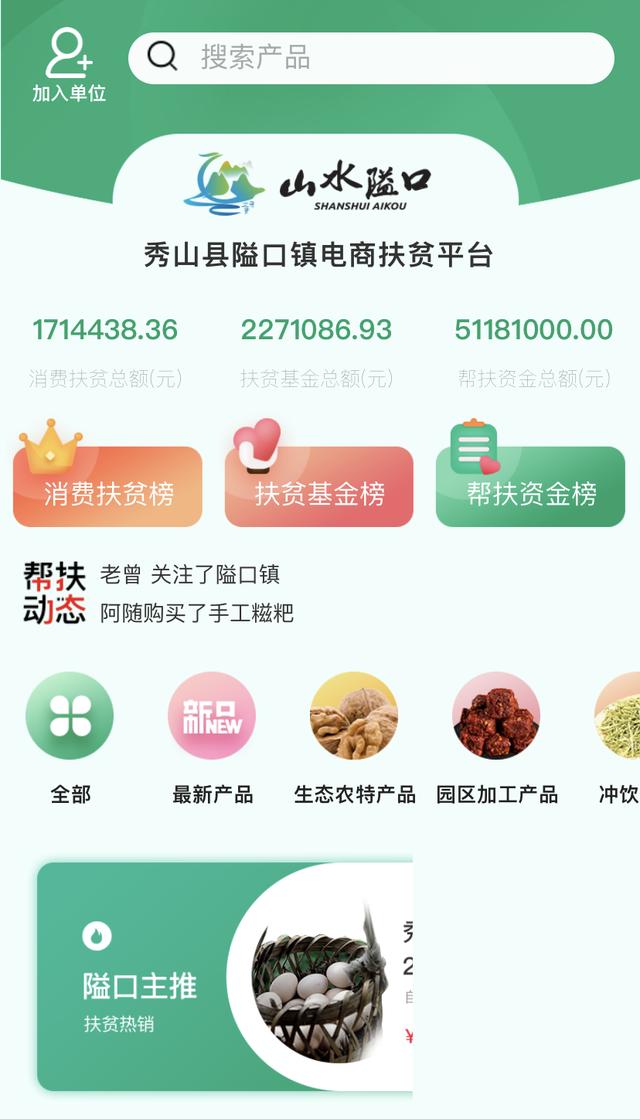Screen dimensions: 640x1119
Task: Open the 帮扶动态 news ticker
Action: point(160,593)
